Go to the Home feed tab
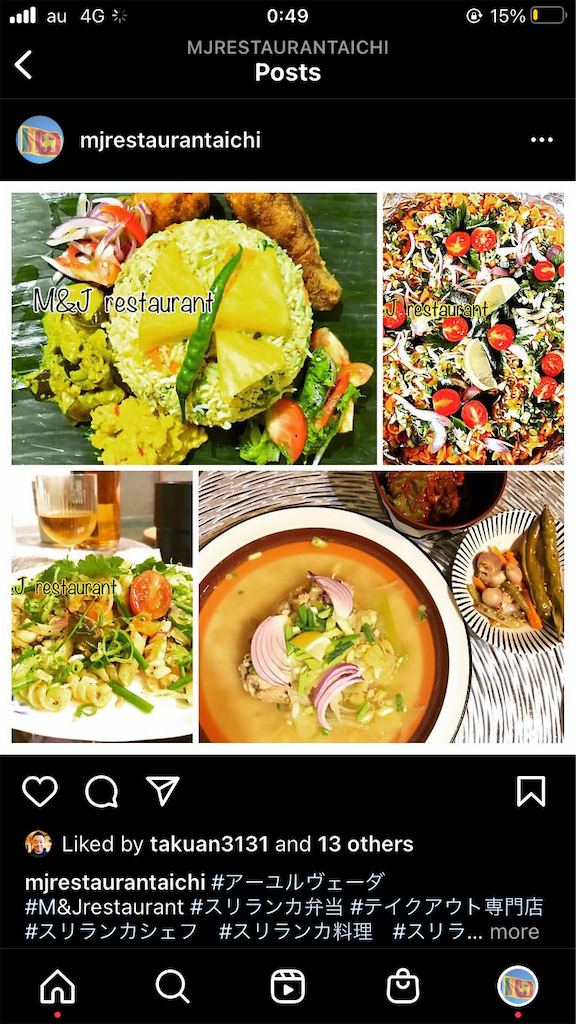 [57, 986]
